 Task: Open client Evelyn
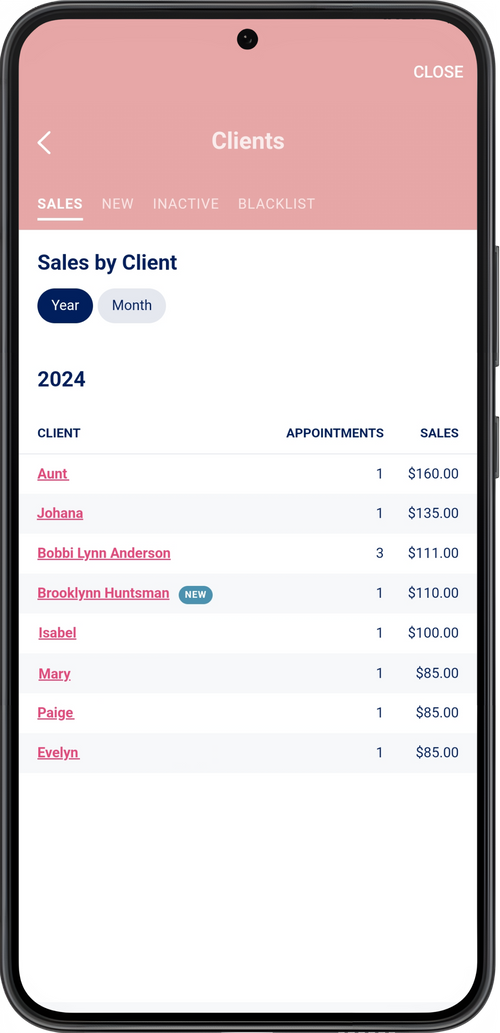[x=58, y=752]
